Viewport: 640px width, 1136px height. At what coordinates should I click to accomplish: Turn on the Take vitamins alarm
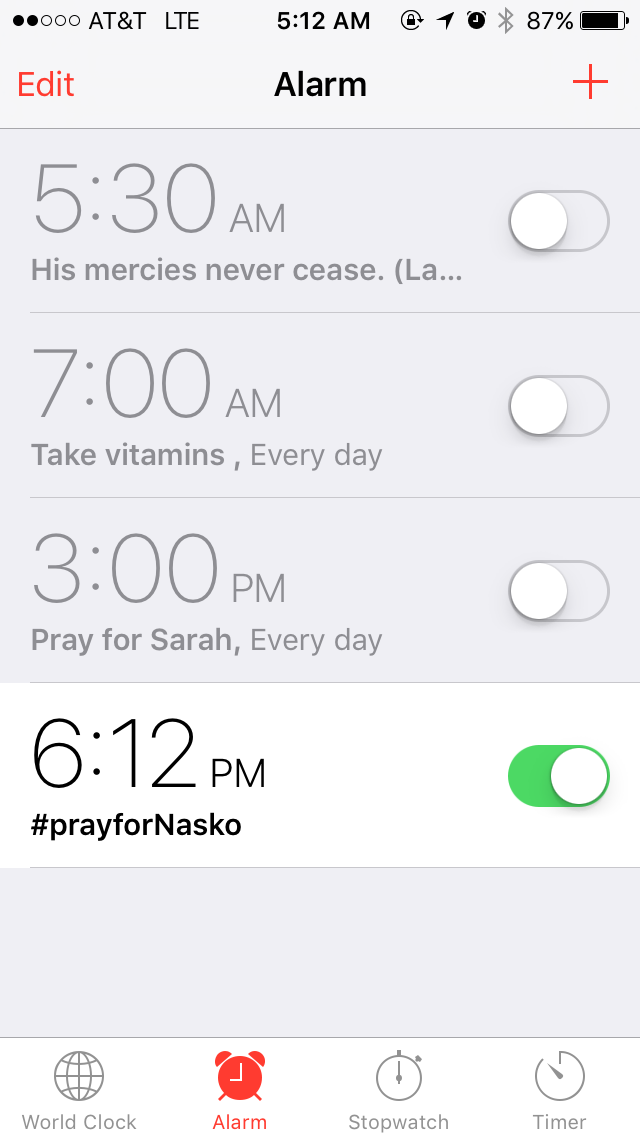coord(559,406)
